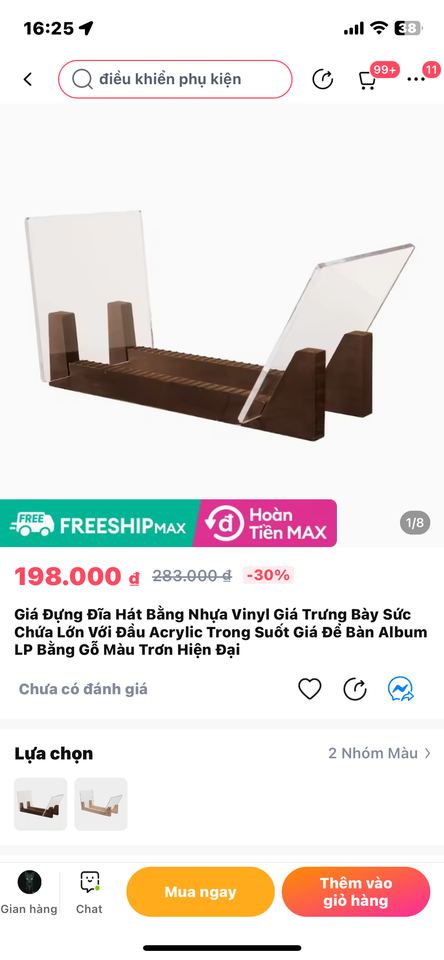Select the dark wood color variant

[40, 804]
